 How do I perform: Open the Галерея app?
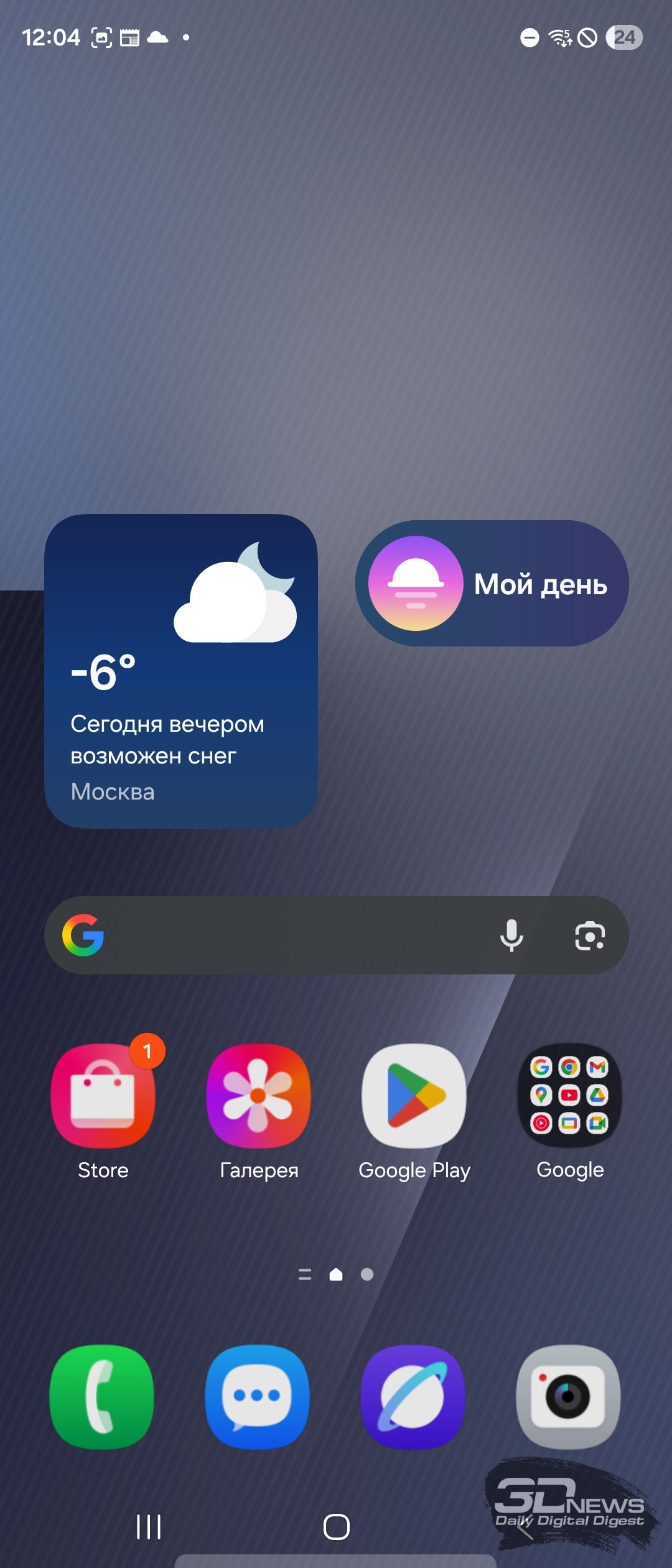pos(258,1096)
